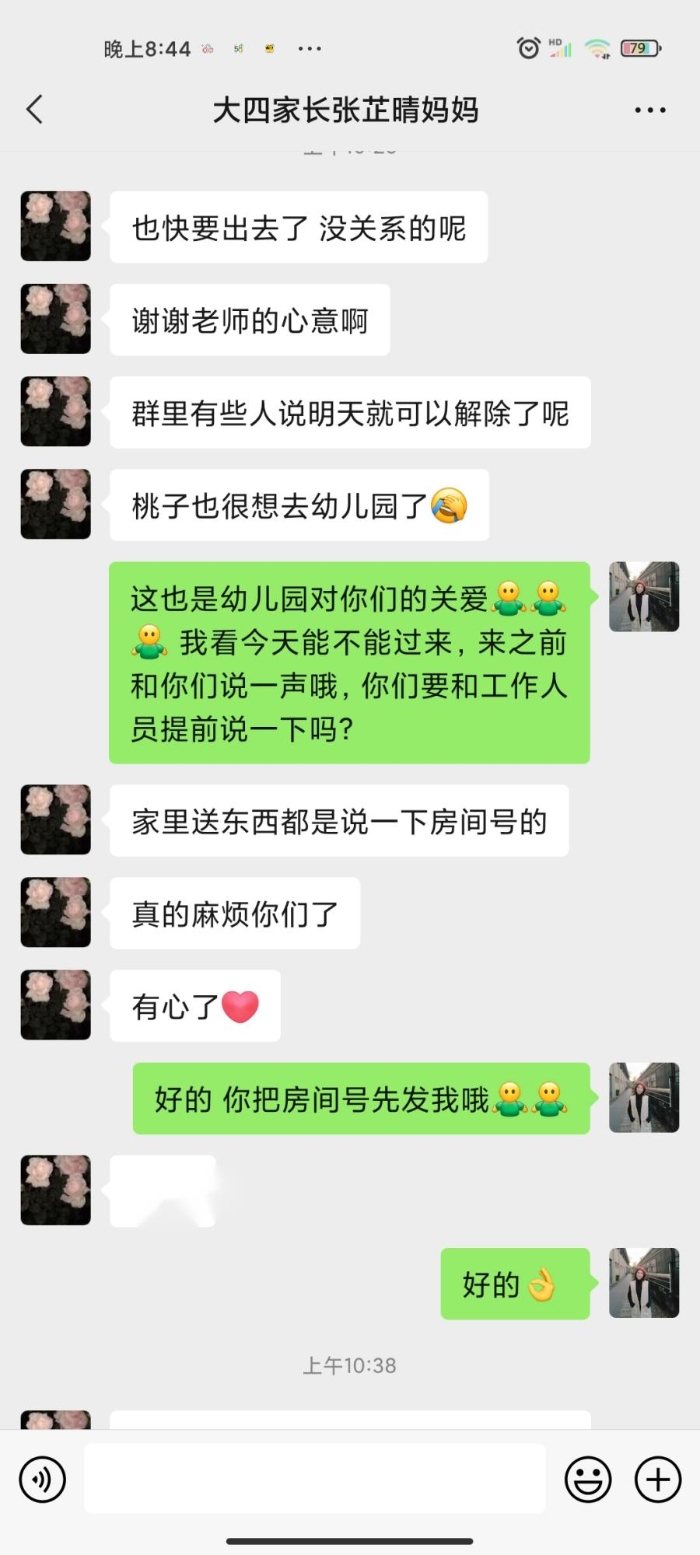Tap the message text field
The height and width of the screenshot is (1555, 700).
[x=314, y=1479]
